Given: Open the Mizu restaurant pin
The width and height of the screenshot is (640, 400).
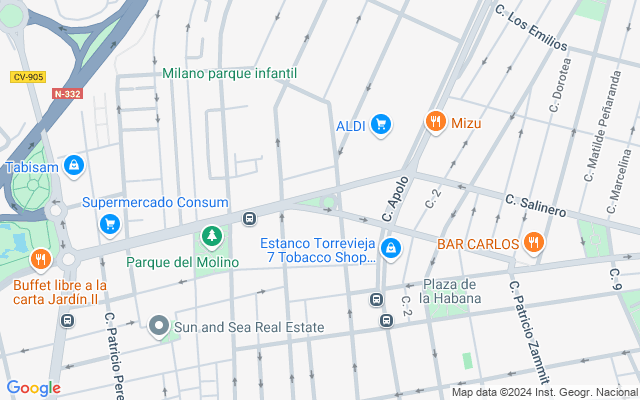Looking at the screenshot, I should 435,123.
